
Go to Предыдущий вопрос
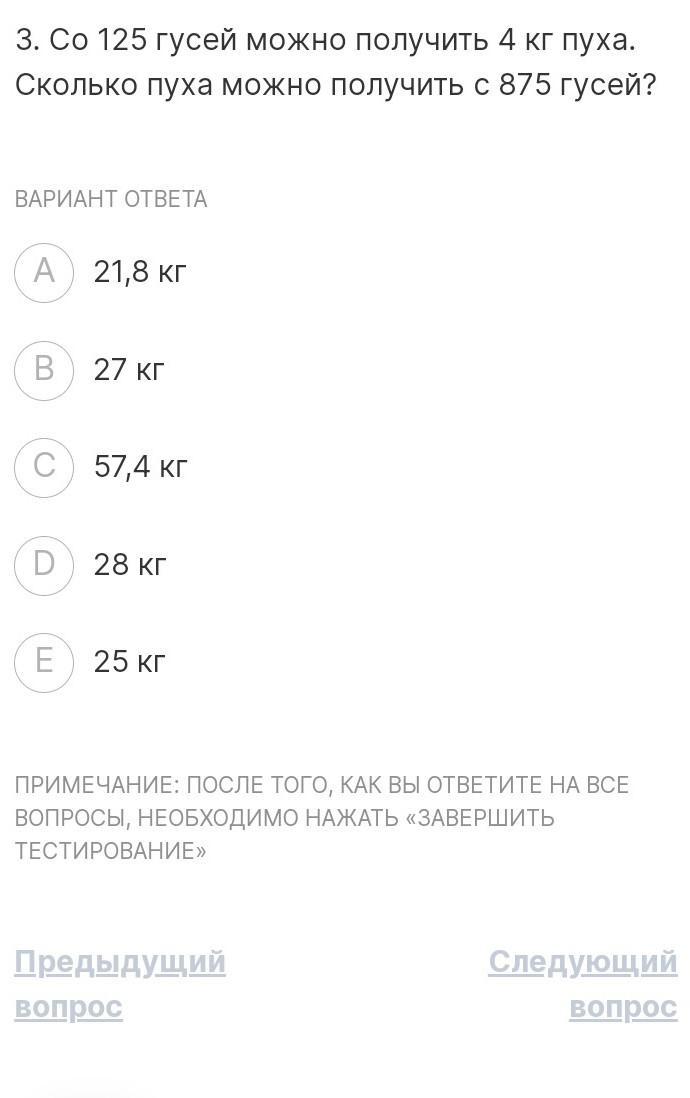point(119,984)
